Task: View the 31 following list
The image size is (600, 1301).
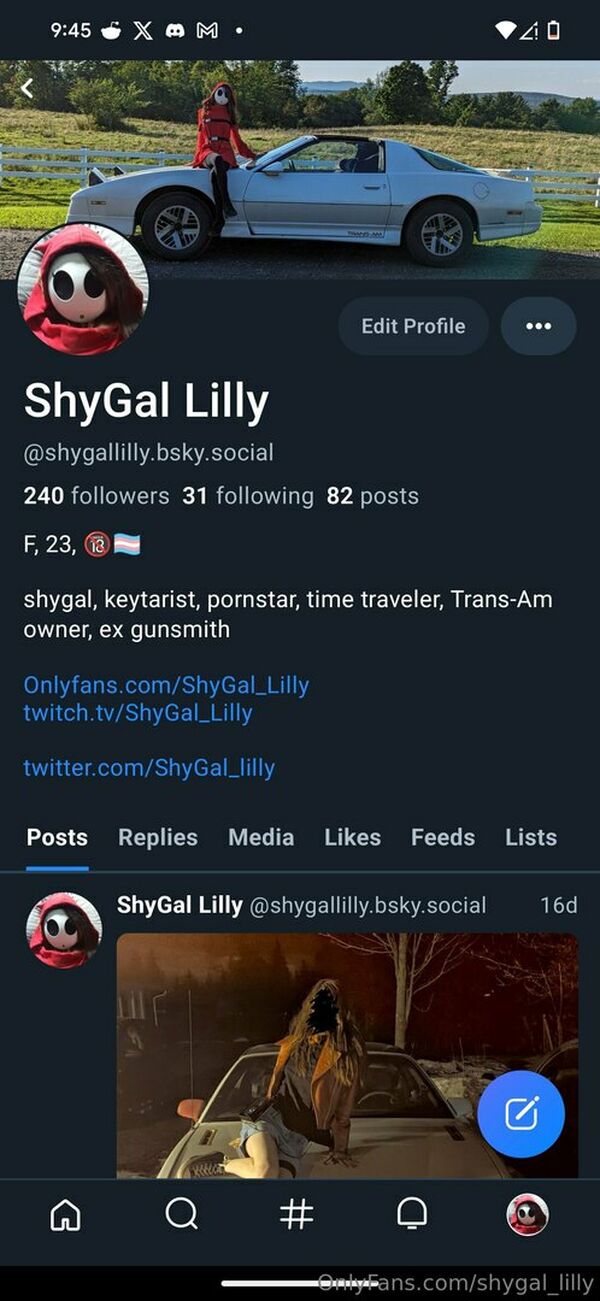Action: click(247, 496)
